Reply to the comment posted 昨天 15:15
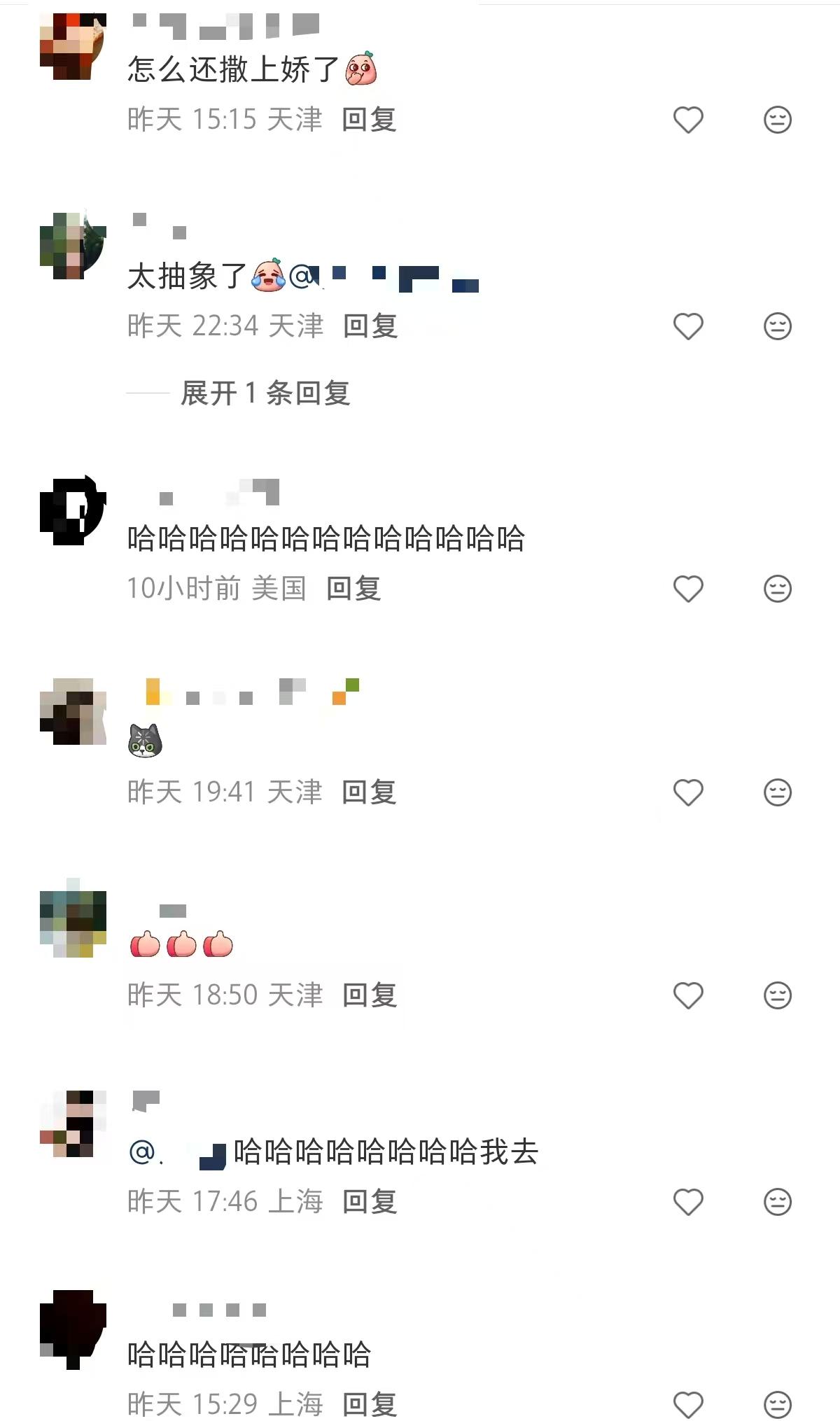 click(369, 120)
